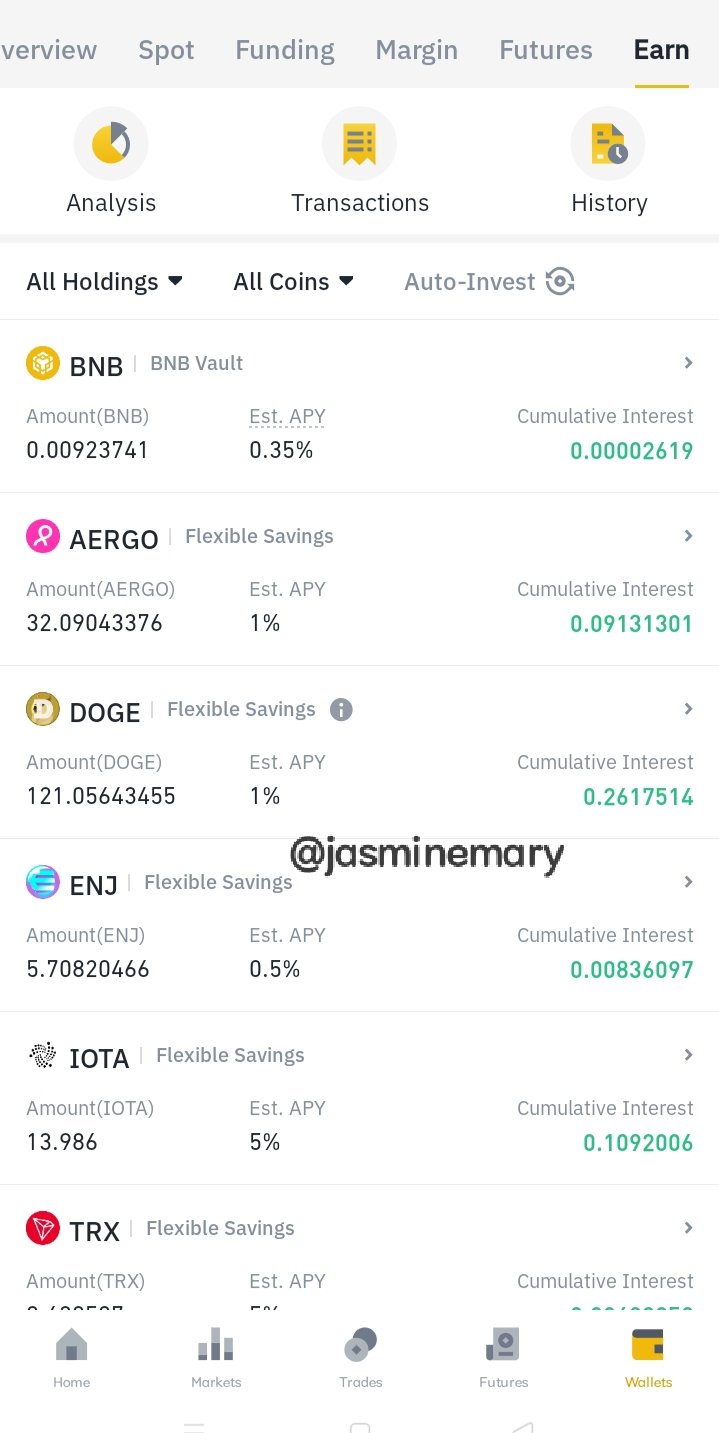Open Analysis

tap(111, 162)
